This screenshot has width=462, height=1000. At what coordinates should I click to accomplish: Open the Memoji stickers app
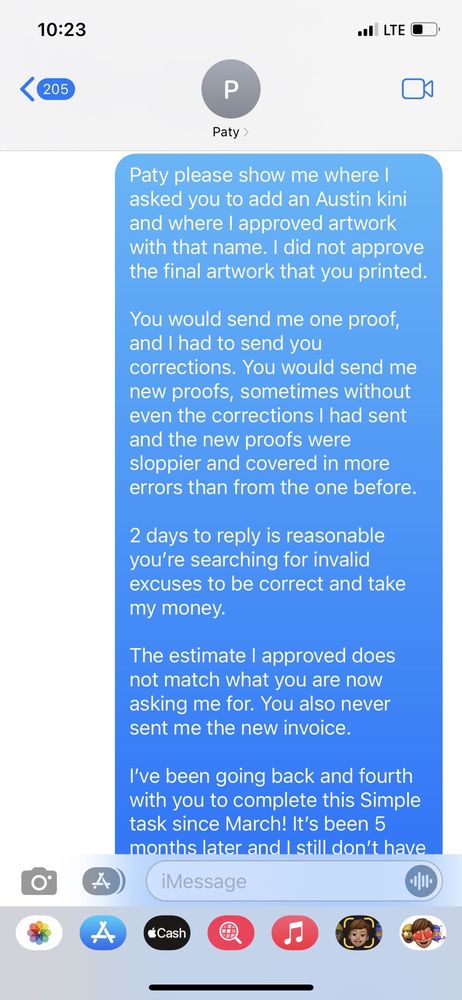pyautogui.click(x=422, y=932)
